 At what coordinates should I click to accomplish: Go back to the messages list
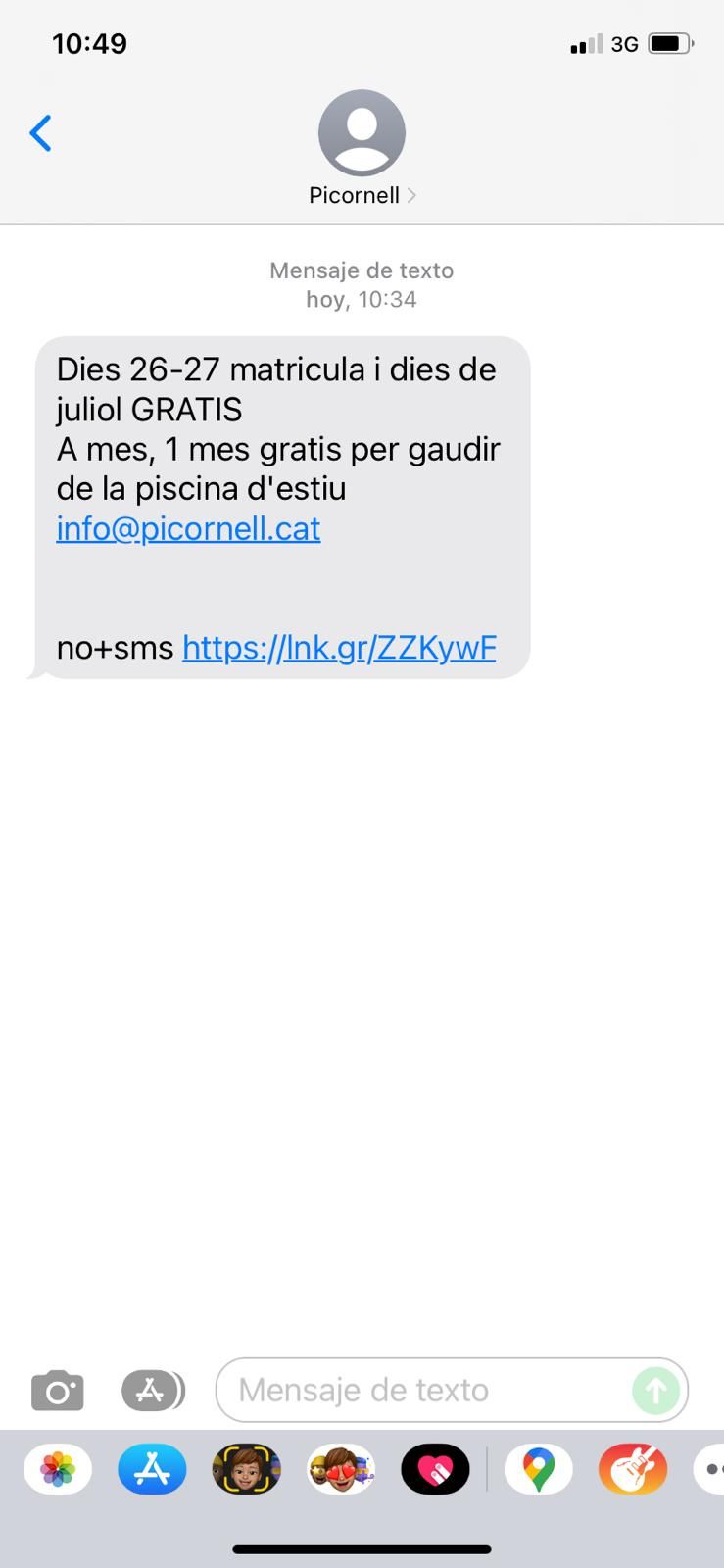pos(40,133)
